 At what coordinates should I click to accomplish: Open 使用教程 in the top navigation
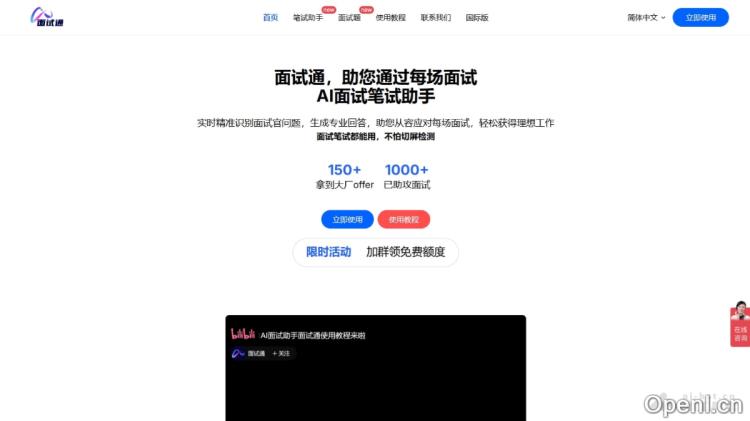click(390, 17)
